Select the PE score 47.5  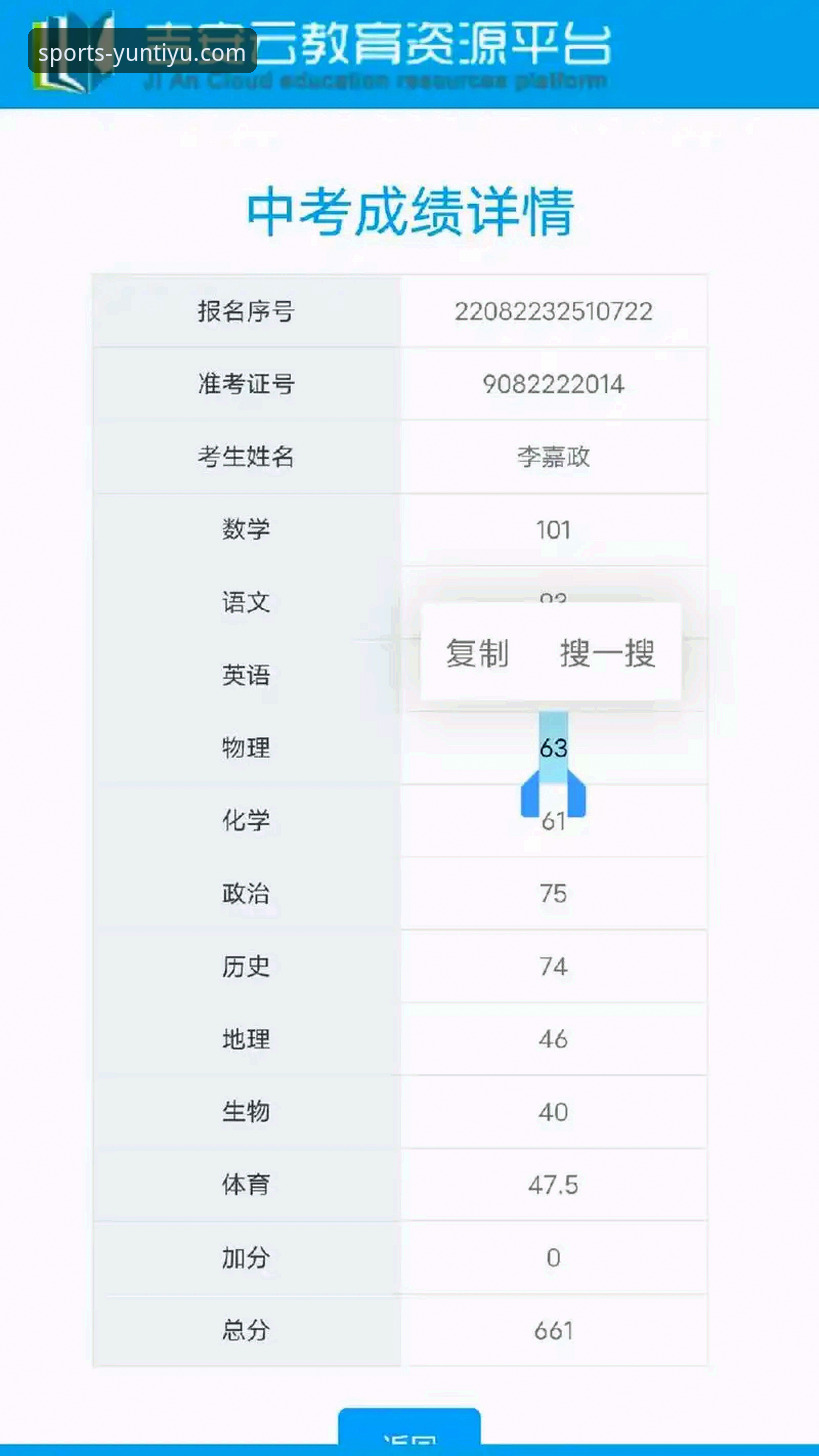553,1185
